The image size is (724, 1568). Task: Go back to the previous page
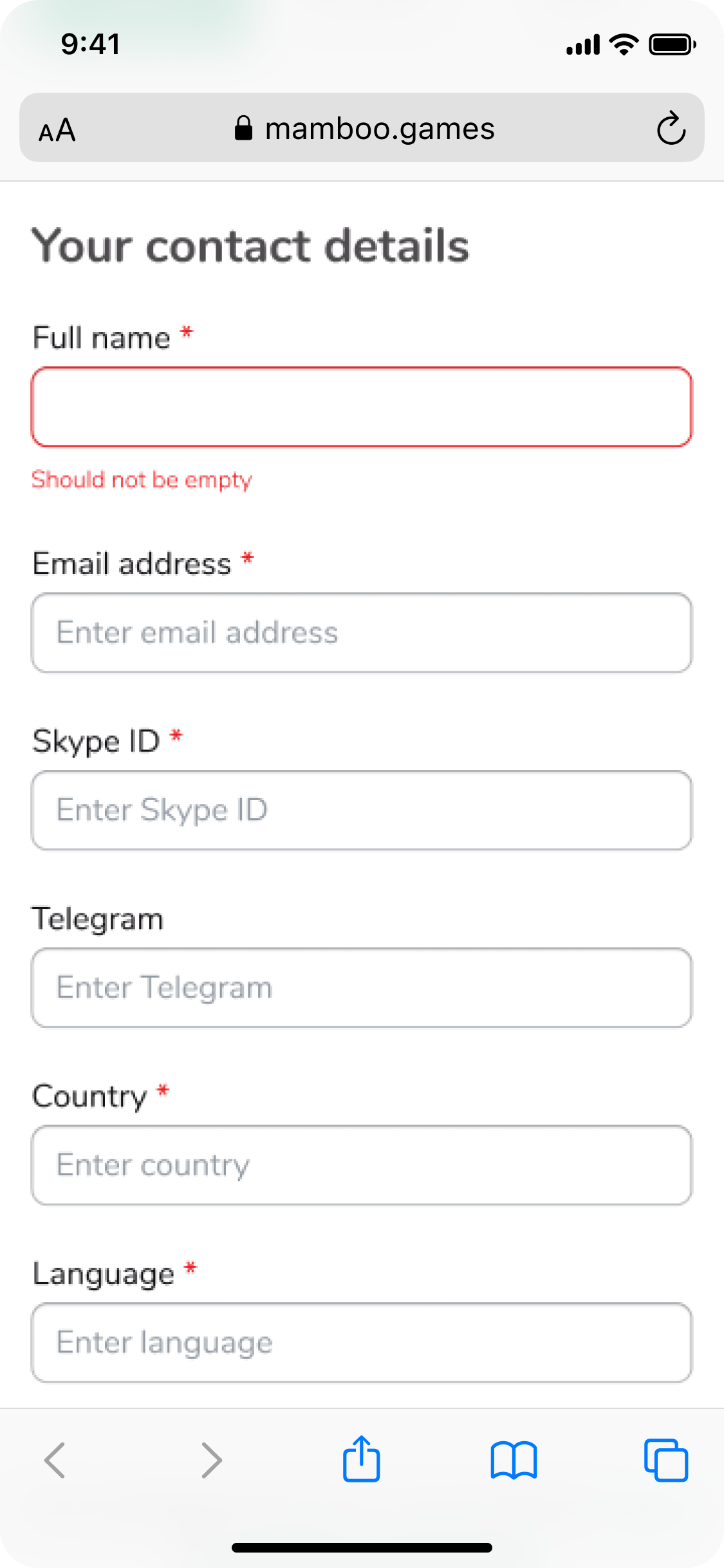(55, 1460)
